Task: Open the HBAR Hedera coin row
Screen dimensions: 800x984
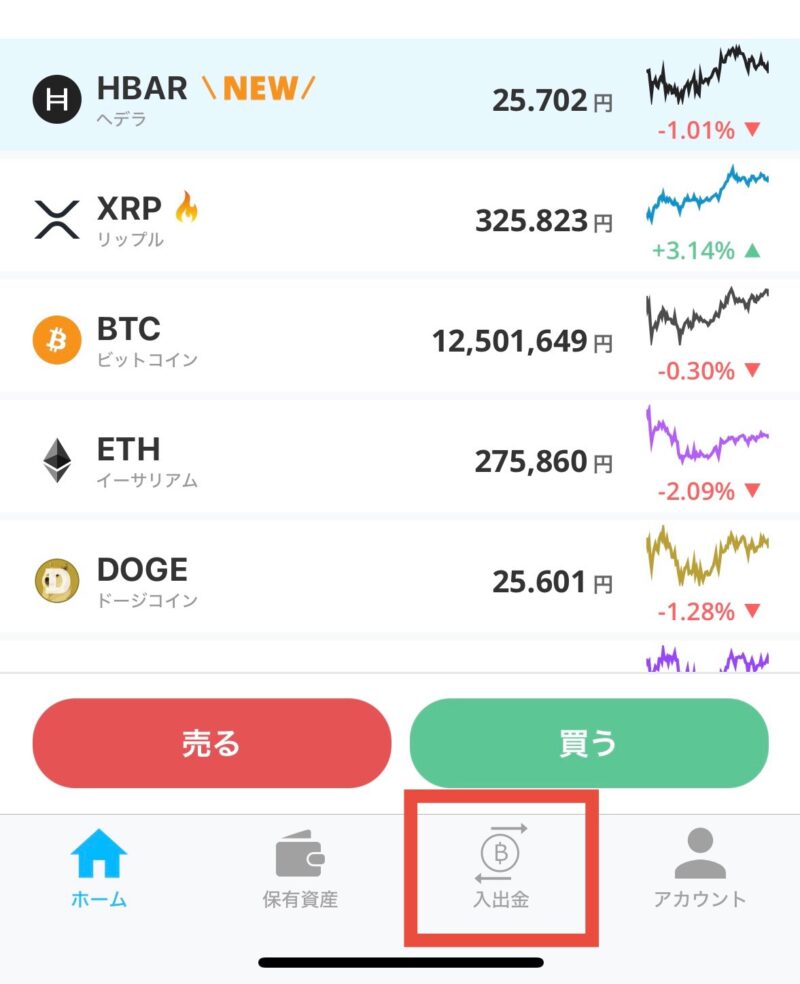Action: [x=400, y=97]
